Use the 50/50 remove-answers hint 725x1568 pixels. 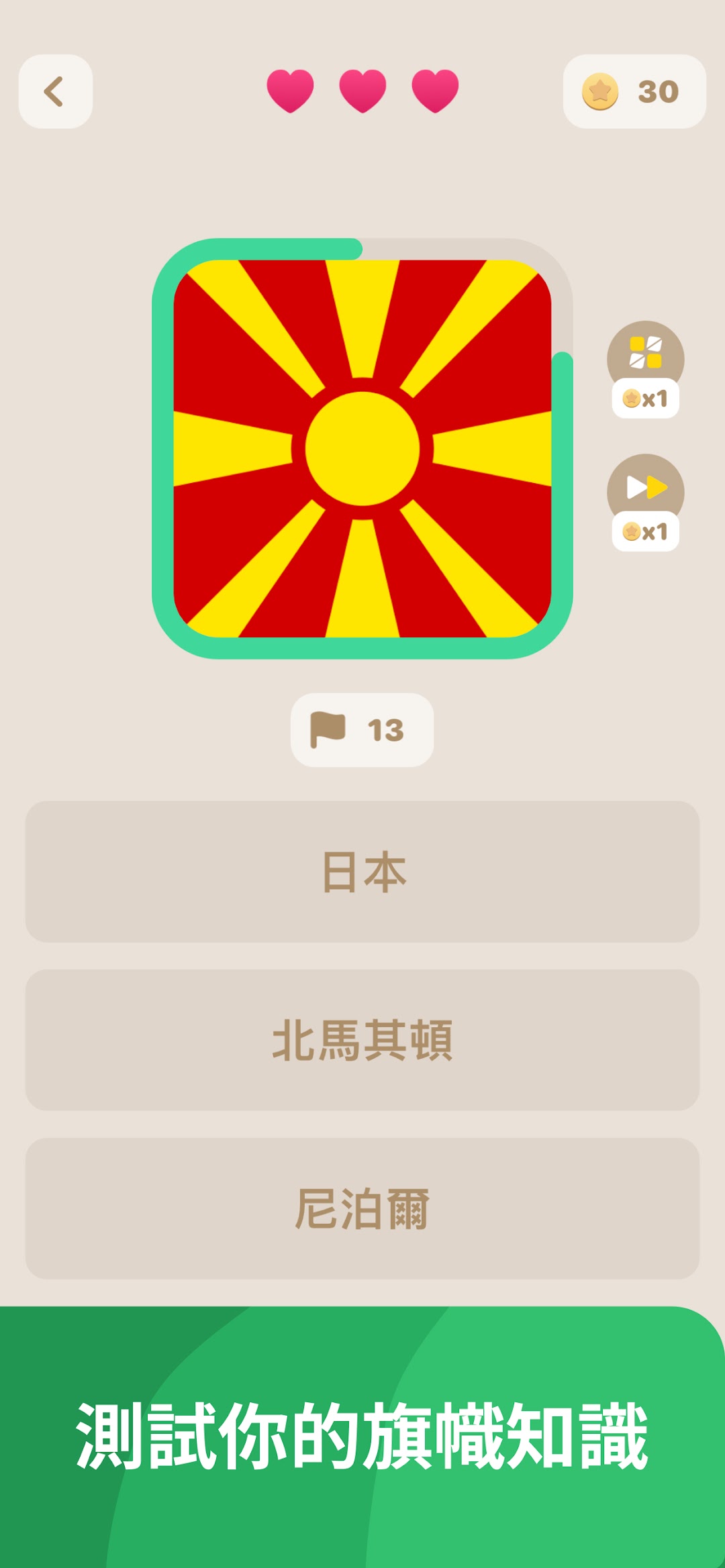coord(645,356)
